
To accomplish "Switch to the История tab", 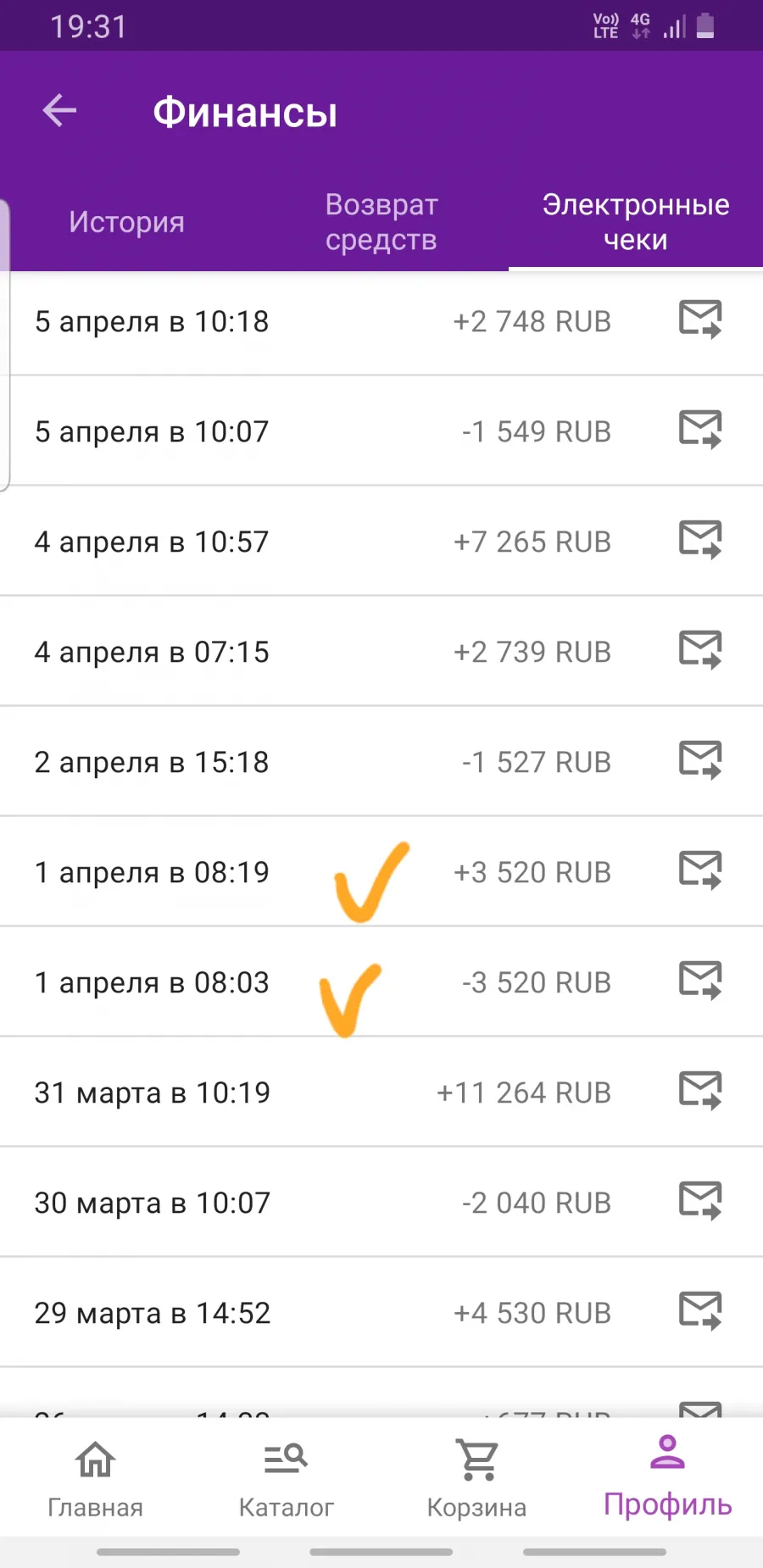I will click(x=126, y=222).
